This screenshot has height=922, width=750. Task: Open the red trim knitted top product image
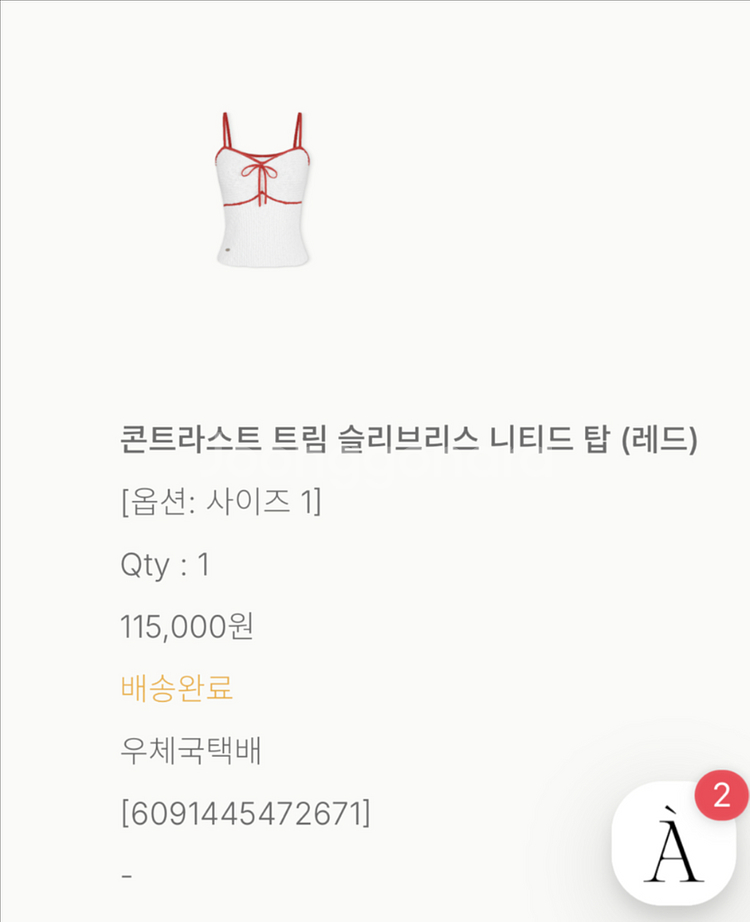pos(259,190)
